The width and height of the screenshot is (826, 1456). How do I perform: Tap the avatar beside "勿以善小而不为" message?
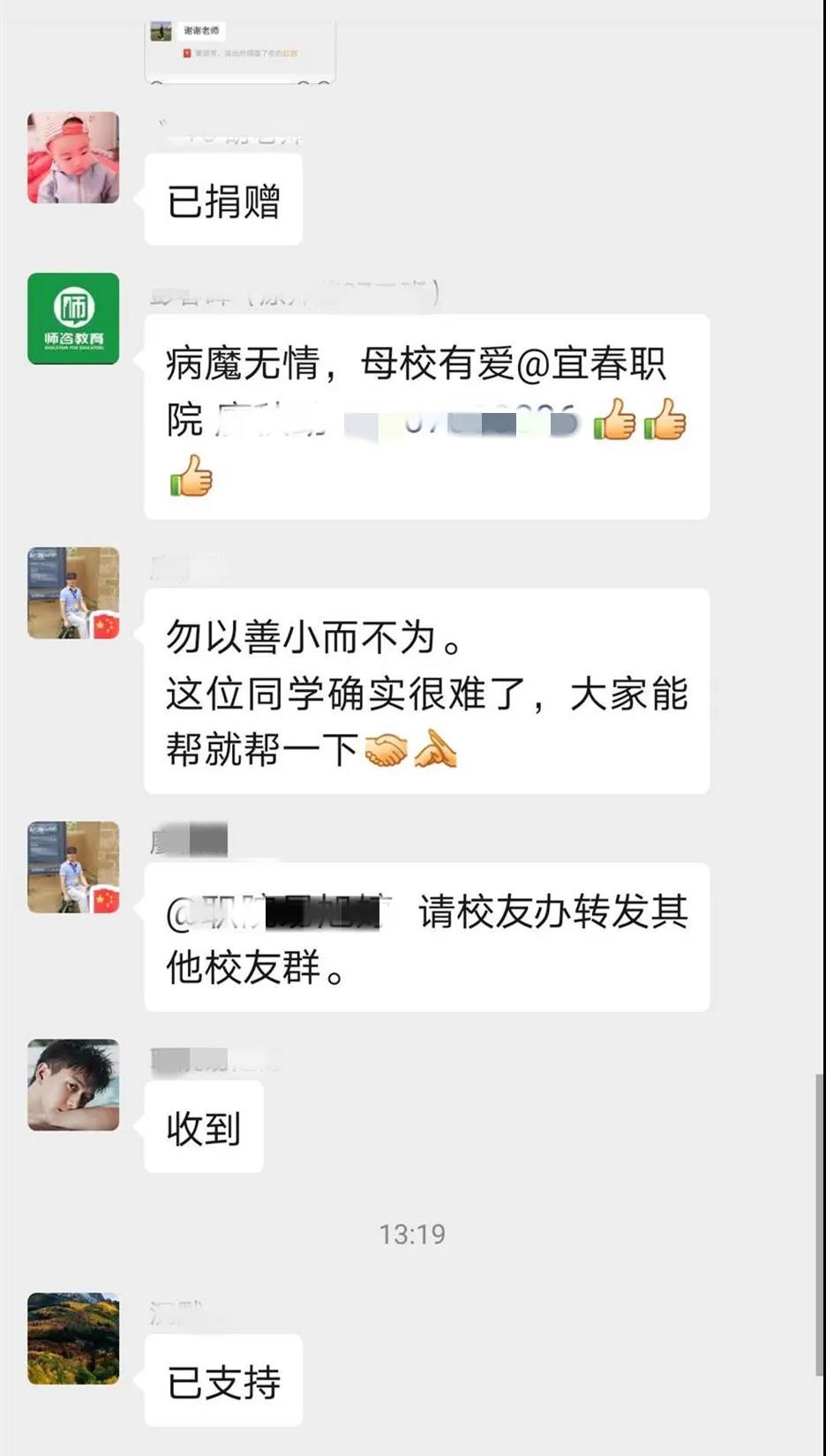point(73,593)
